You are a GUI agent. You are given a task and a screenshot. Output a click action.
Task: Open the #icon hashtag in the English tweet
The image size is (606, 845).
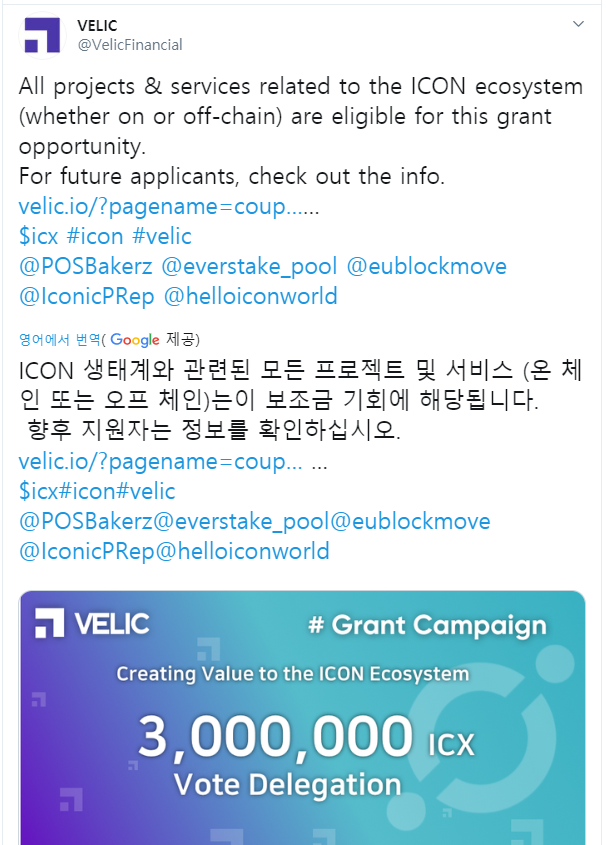tap(98, 237)
